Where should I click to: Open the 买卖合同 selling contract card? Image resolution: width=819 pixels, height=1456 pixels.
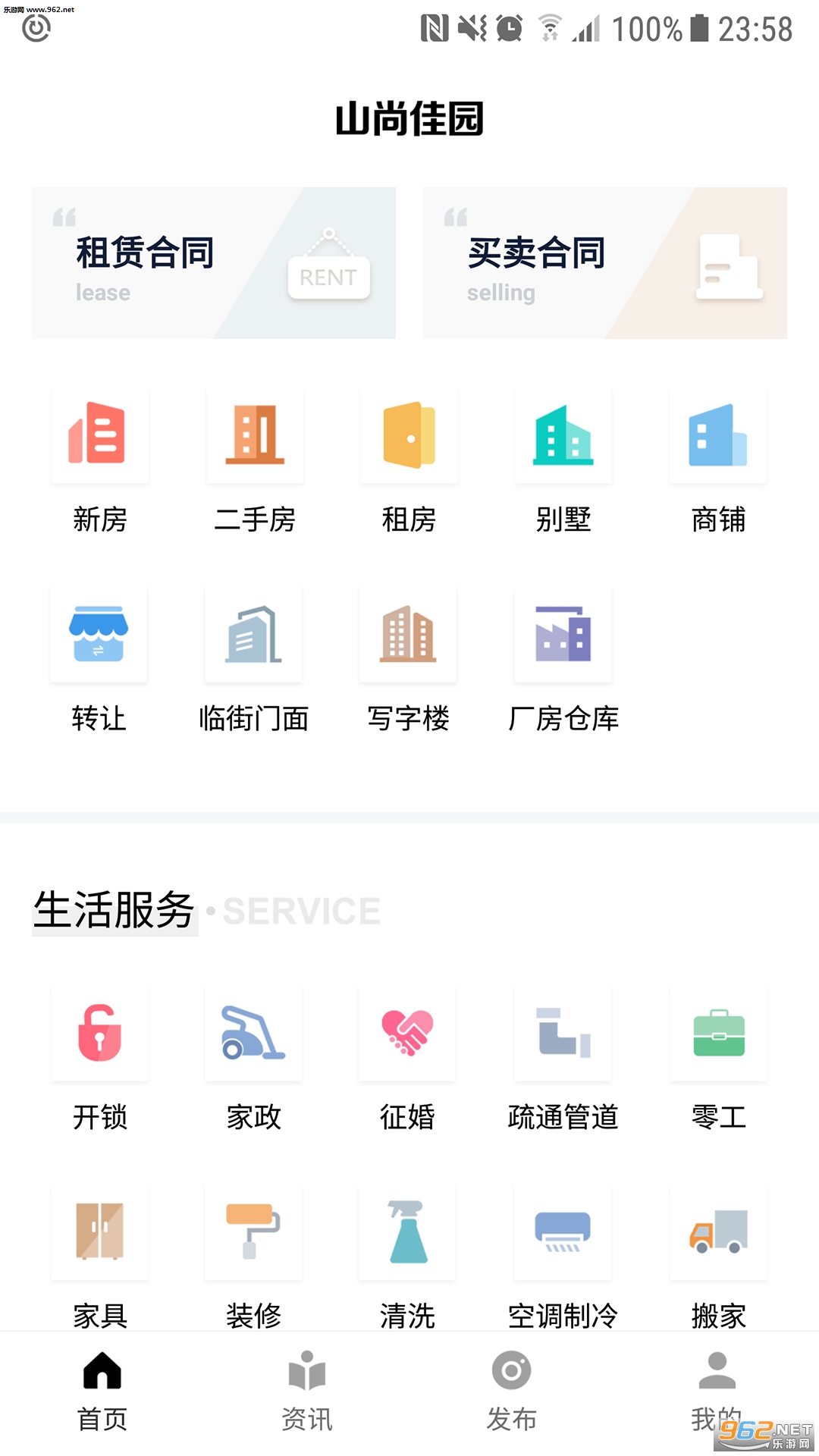tap(604, 262)
